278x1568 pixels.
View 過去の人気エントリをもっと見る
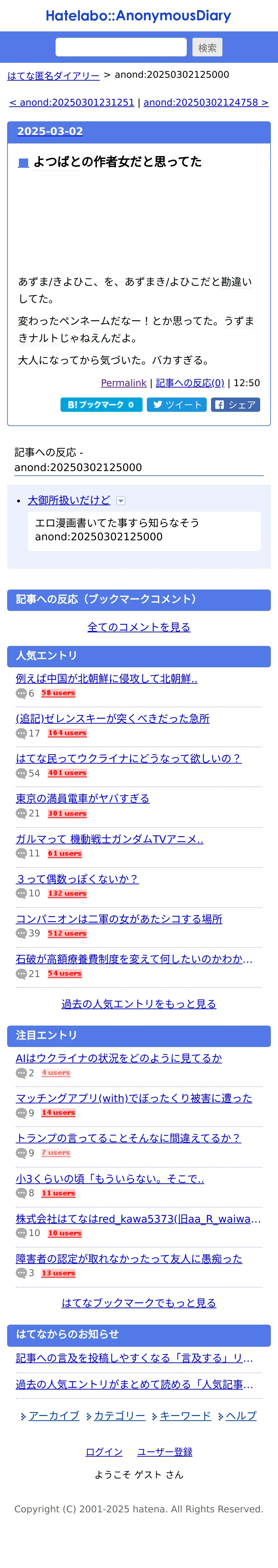click(x=139, y=1004)
